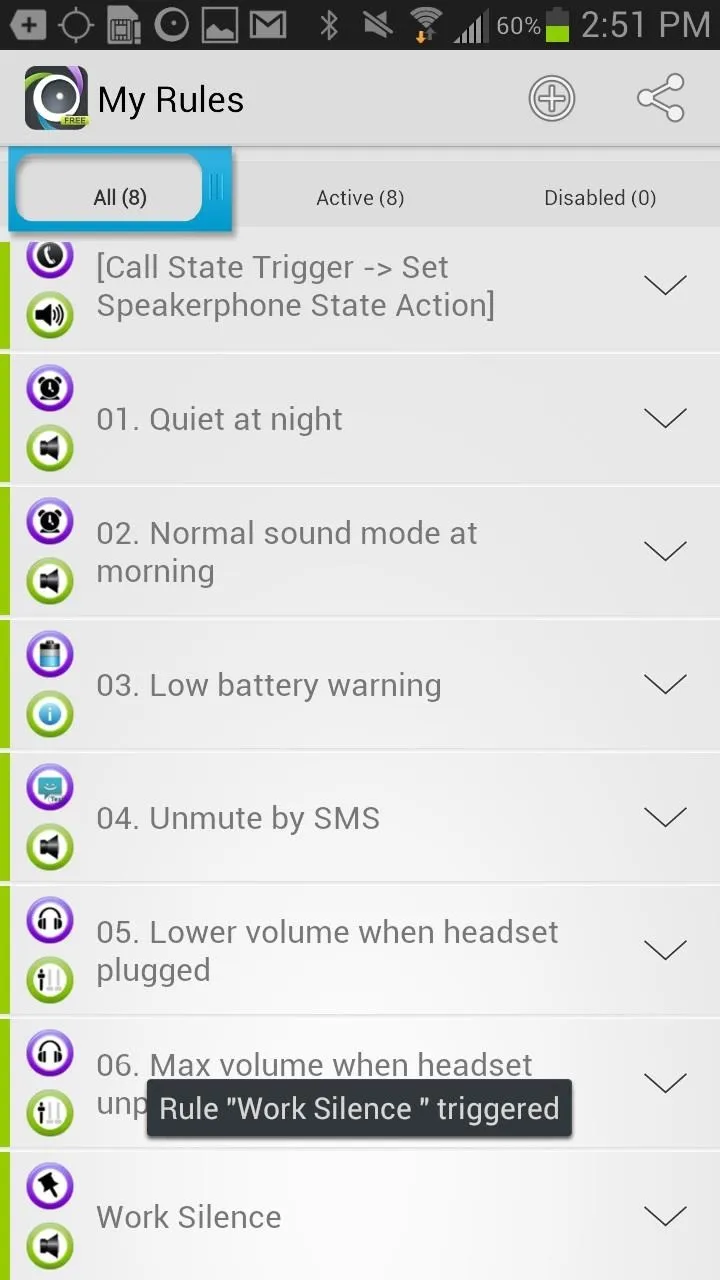Tap the My Rules app icon
Viewport: 720px width, 1280px height.
coord(56,98)
